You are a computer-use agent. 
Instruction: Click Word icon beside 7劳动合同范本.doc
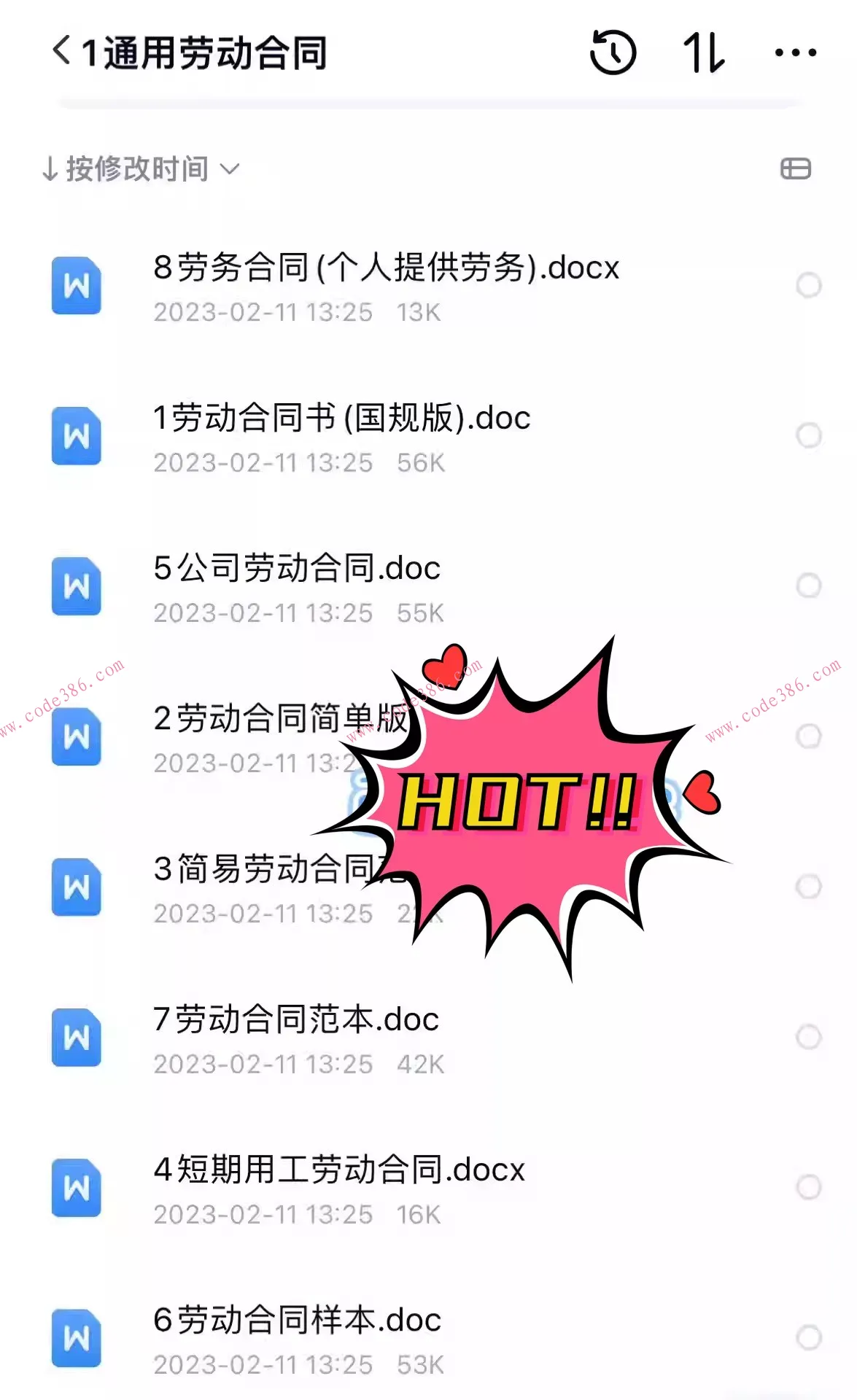(x=75, y=1038)
